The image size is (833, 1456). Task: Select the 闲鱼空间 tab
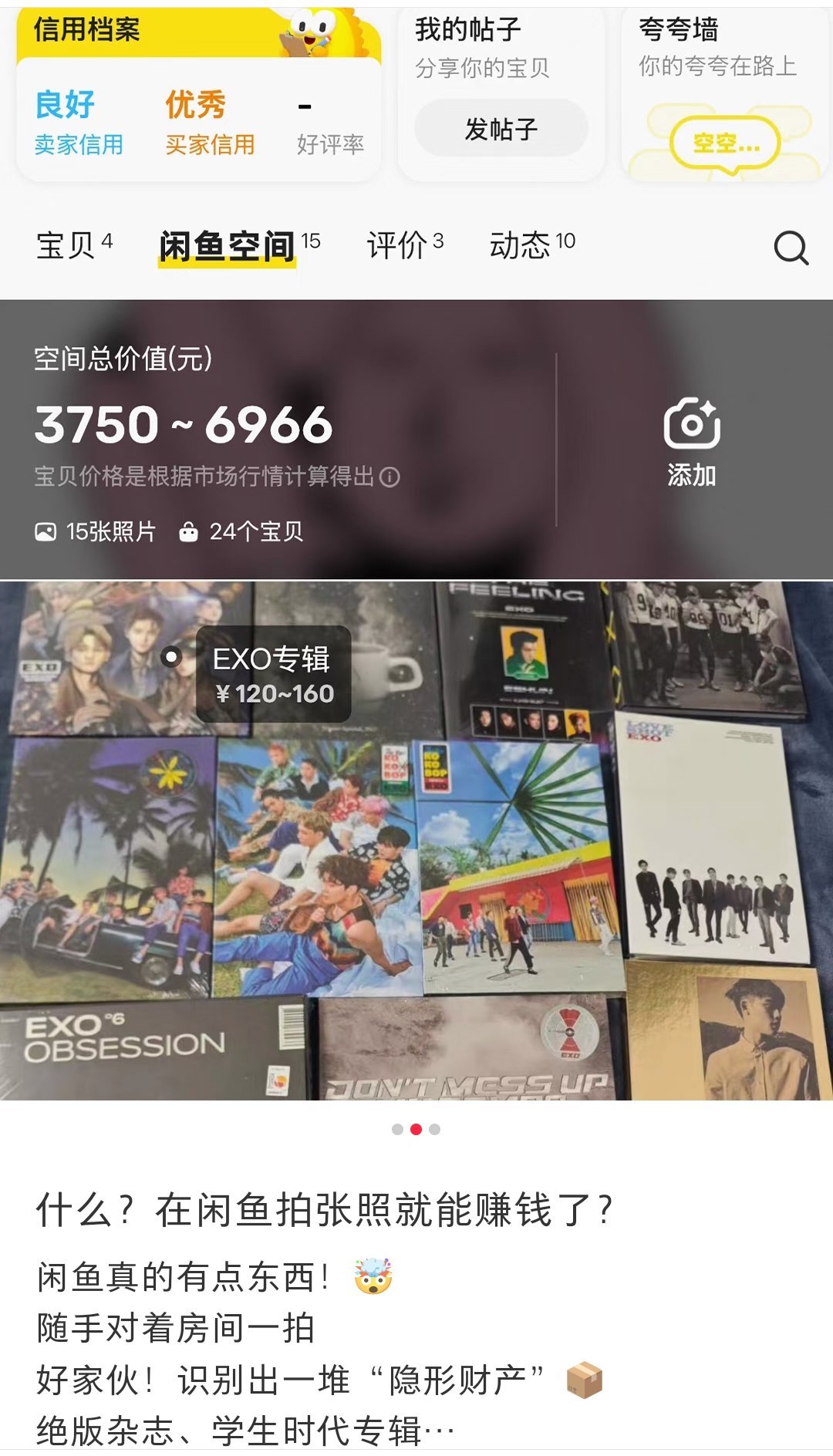click(228, 244)
